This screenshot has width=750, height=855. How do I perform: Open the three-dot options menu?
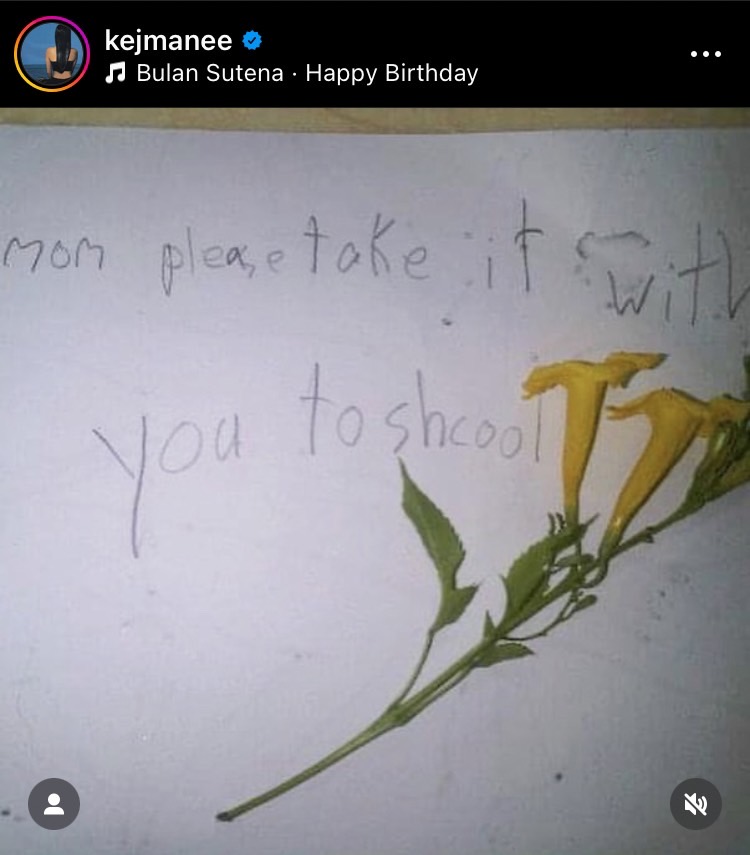point(706,54)
